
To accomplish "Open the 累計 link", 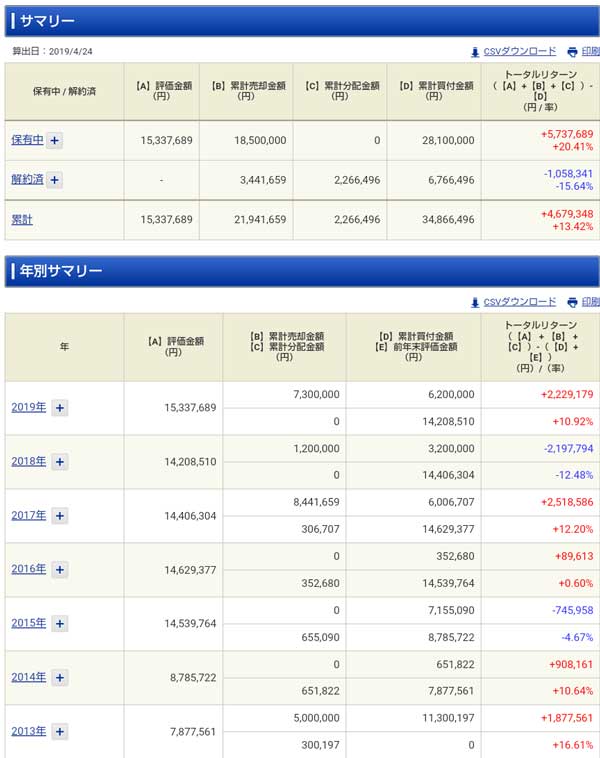I will [x=22, y=219].
